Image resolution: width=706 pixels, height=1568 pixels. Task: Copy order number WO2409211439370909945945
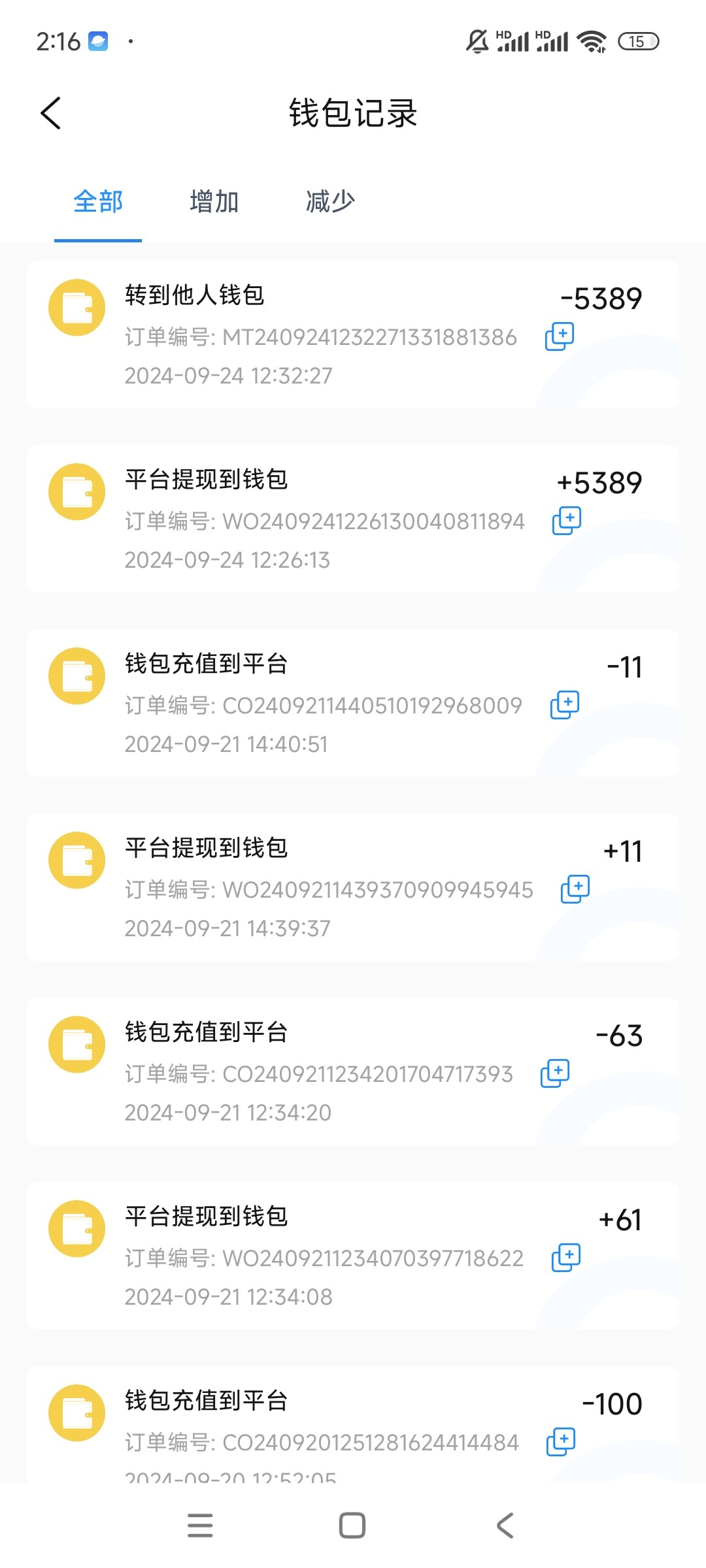point(574,889)
